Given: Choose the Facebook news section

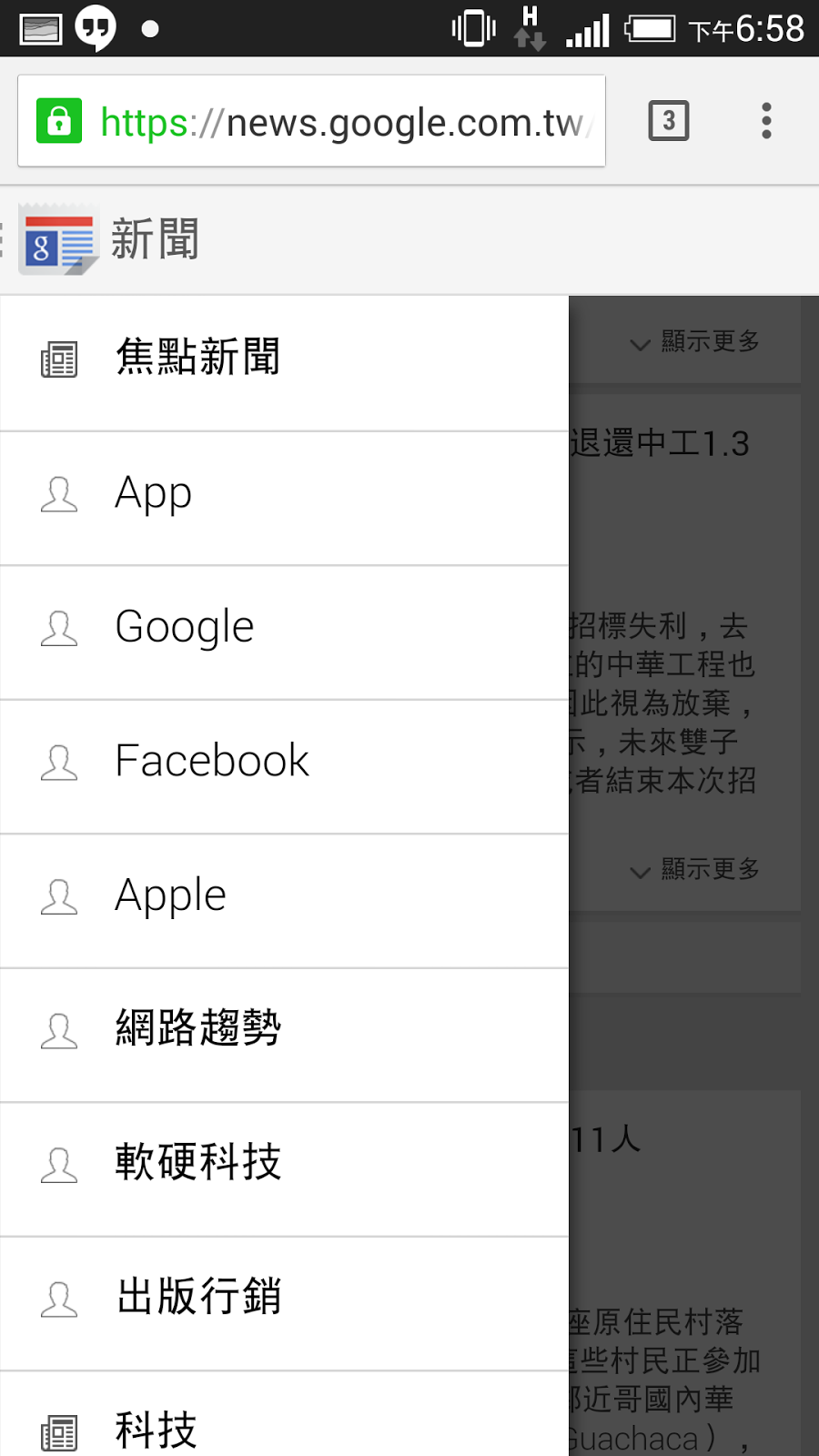Looking at the screenshot, I should click(212, 762).
